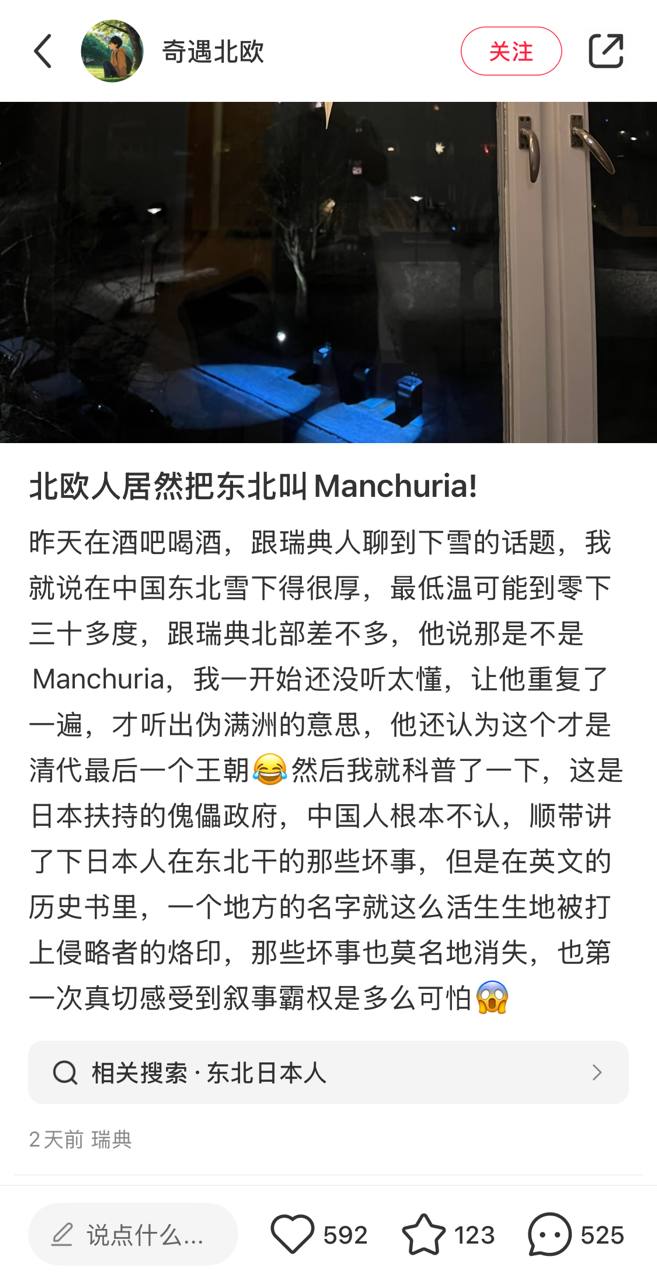The image size is (657, 1280).
Task: Follow the author with 关注 button
Action: coord(511,51)
